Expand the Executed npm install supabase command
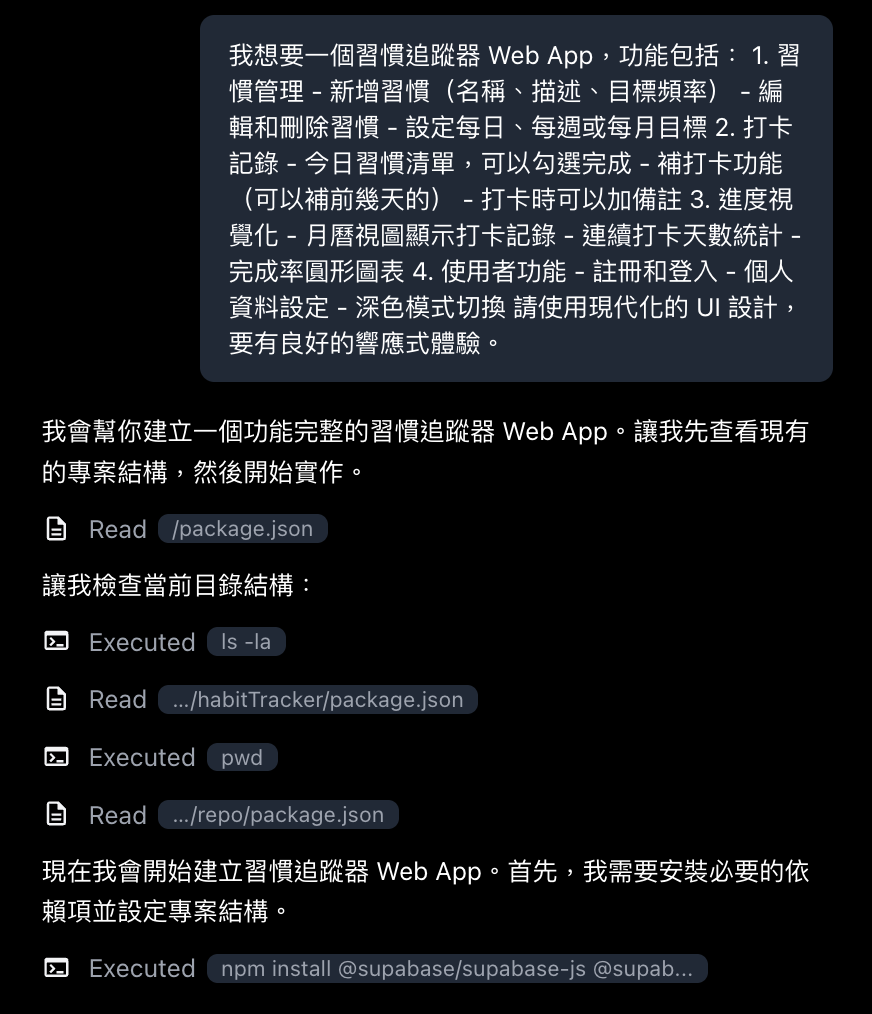Viewport: 872px width, 1014px height. point(456,969)
